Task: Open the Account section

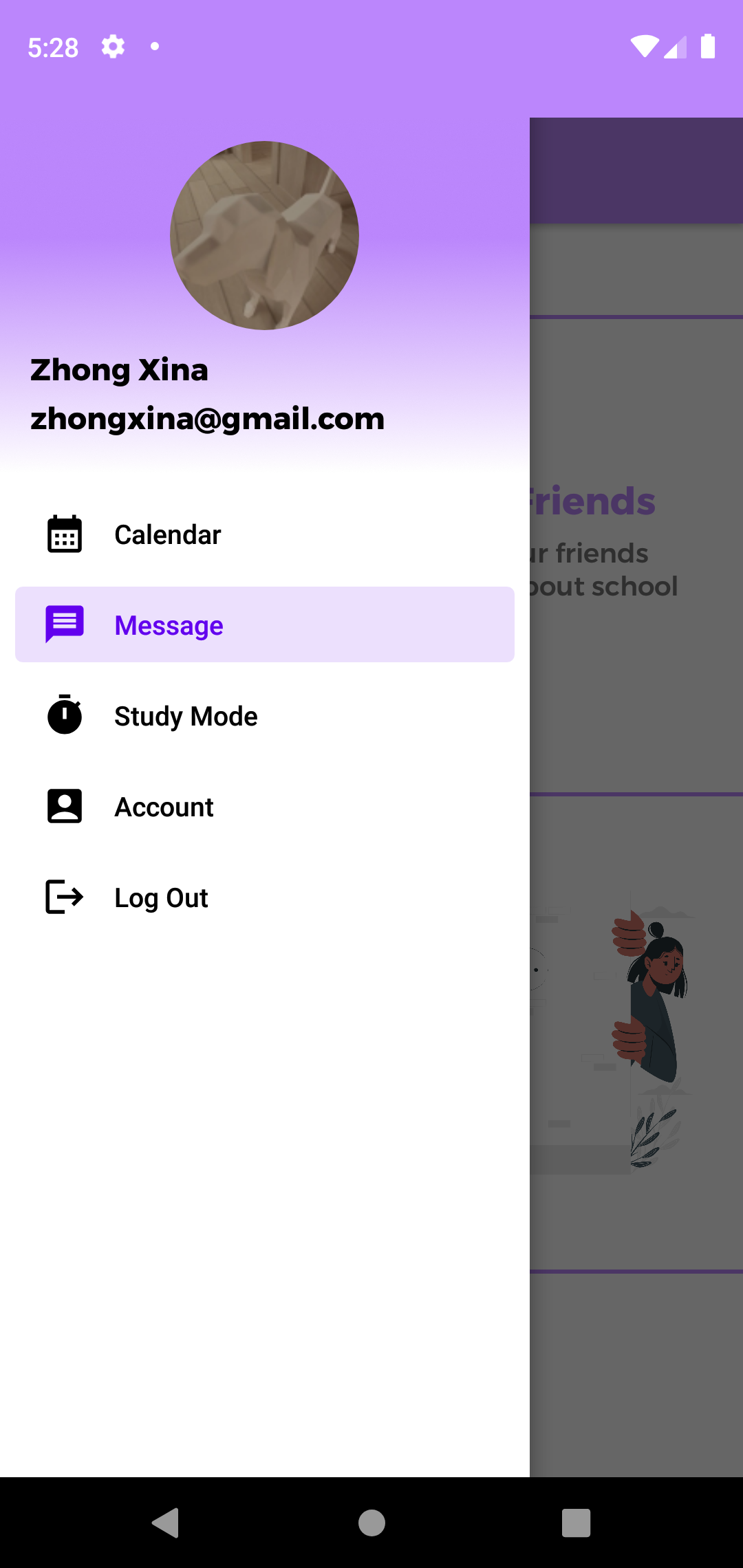Action: 164,807
